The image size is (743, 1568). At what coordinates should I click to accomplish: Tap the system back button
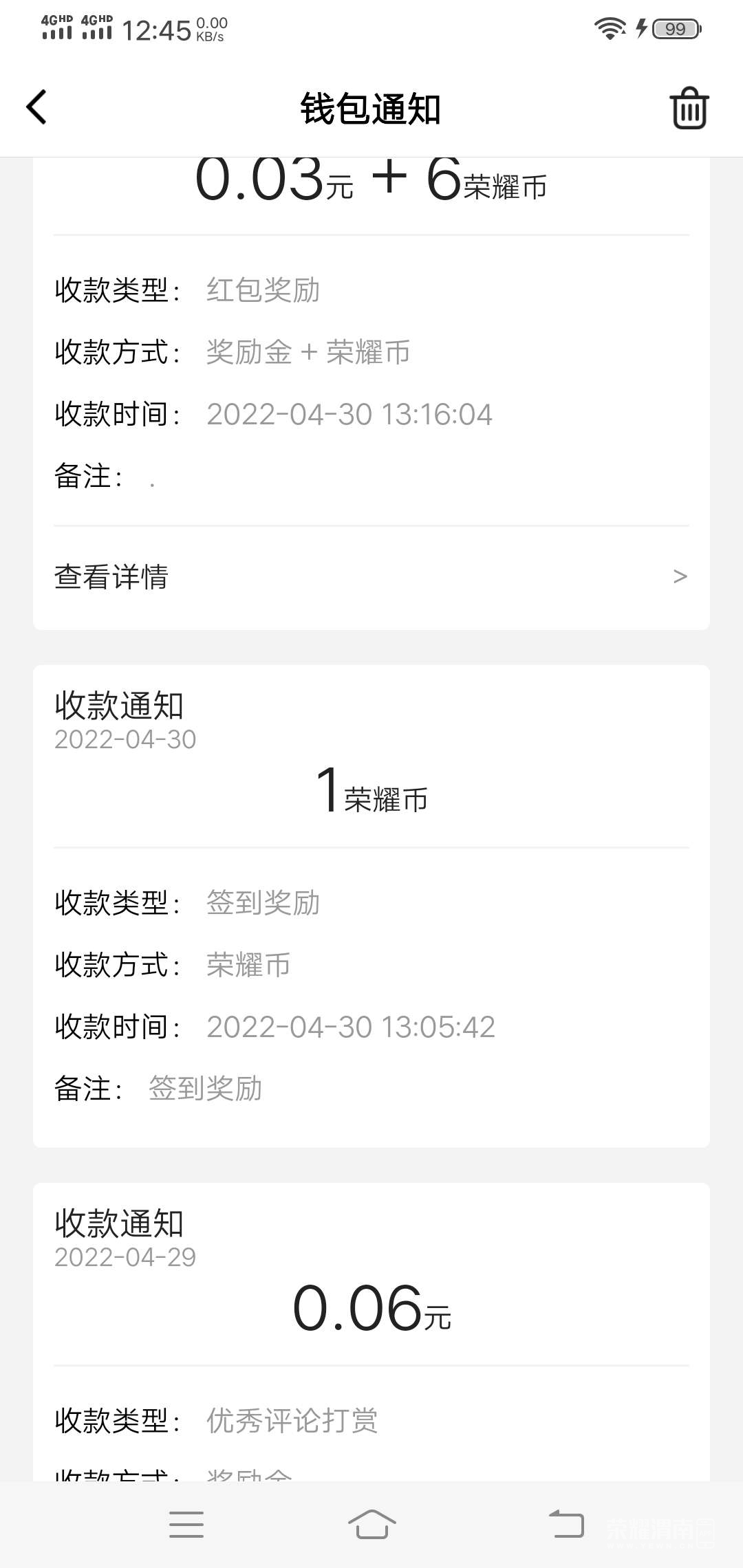566,1524
